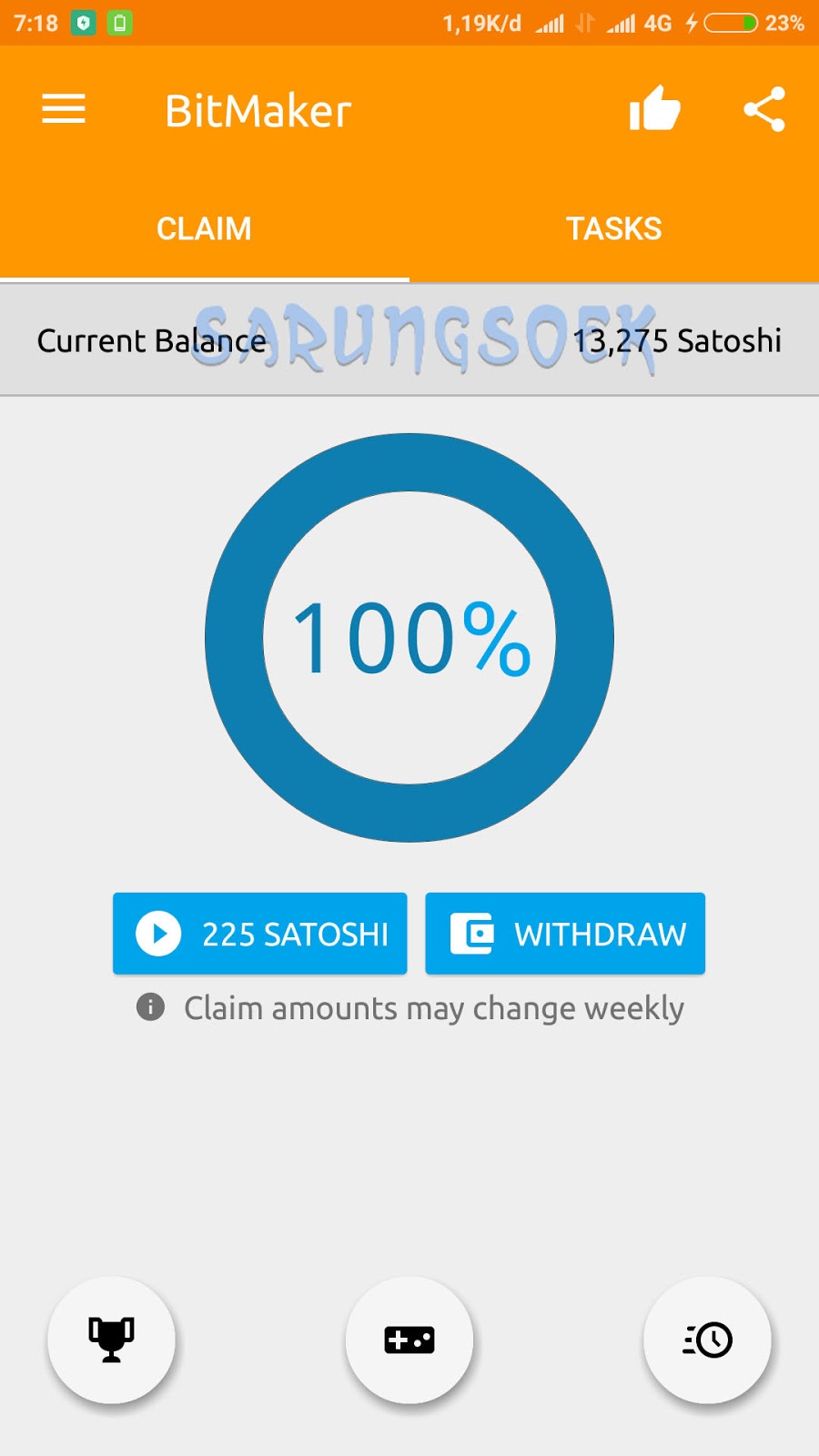
Task: Share the BitMaker app
Action: coord(763,110)
